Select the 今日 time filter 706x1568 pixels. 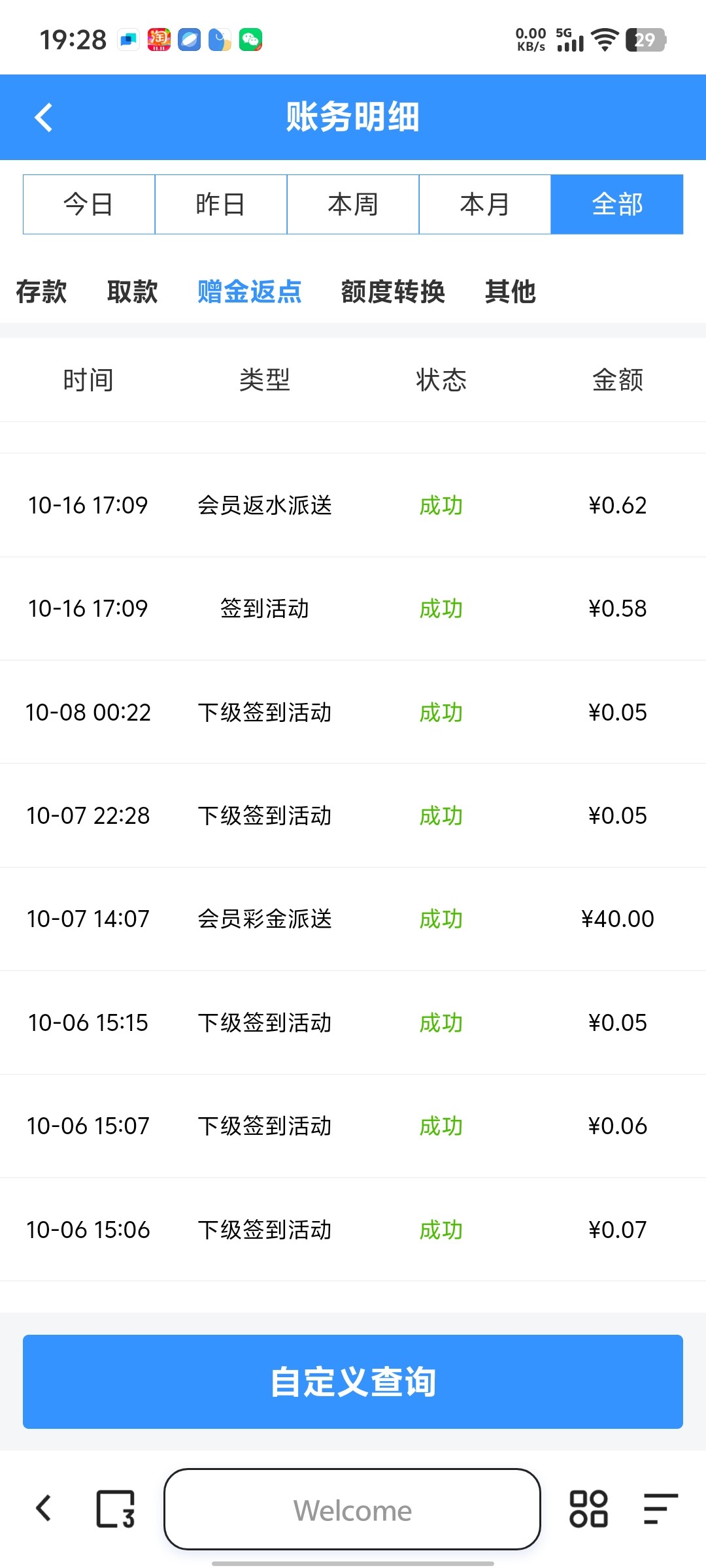(x=89, y=204)
